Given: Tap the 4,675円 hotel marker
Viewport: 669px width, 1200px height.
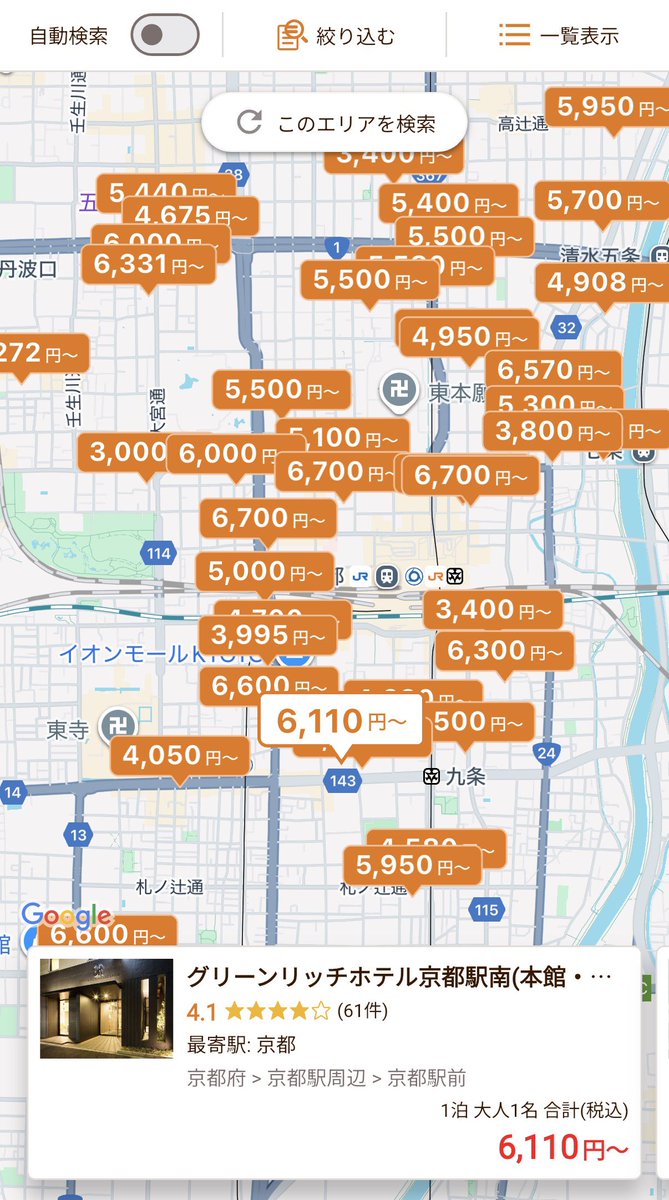Looking at the screenshot, I should pos(190,215).
